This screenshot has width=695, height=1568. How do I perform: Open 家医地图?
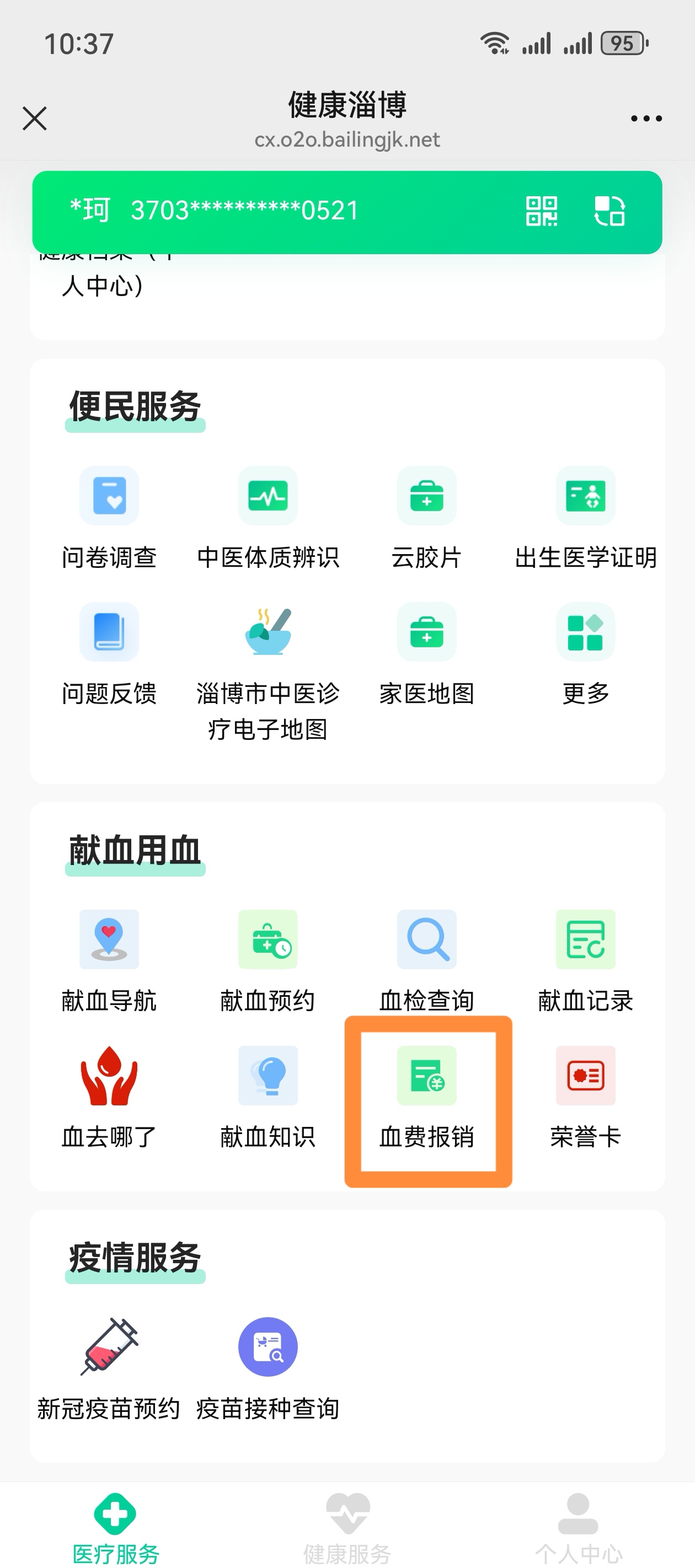(427, 654)
